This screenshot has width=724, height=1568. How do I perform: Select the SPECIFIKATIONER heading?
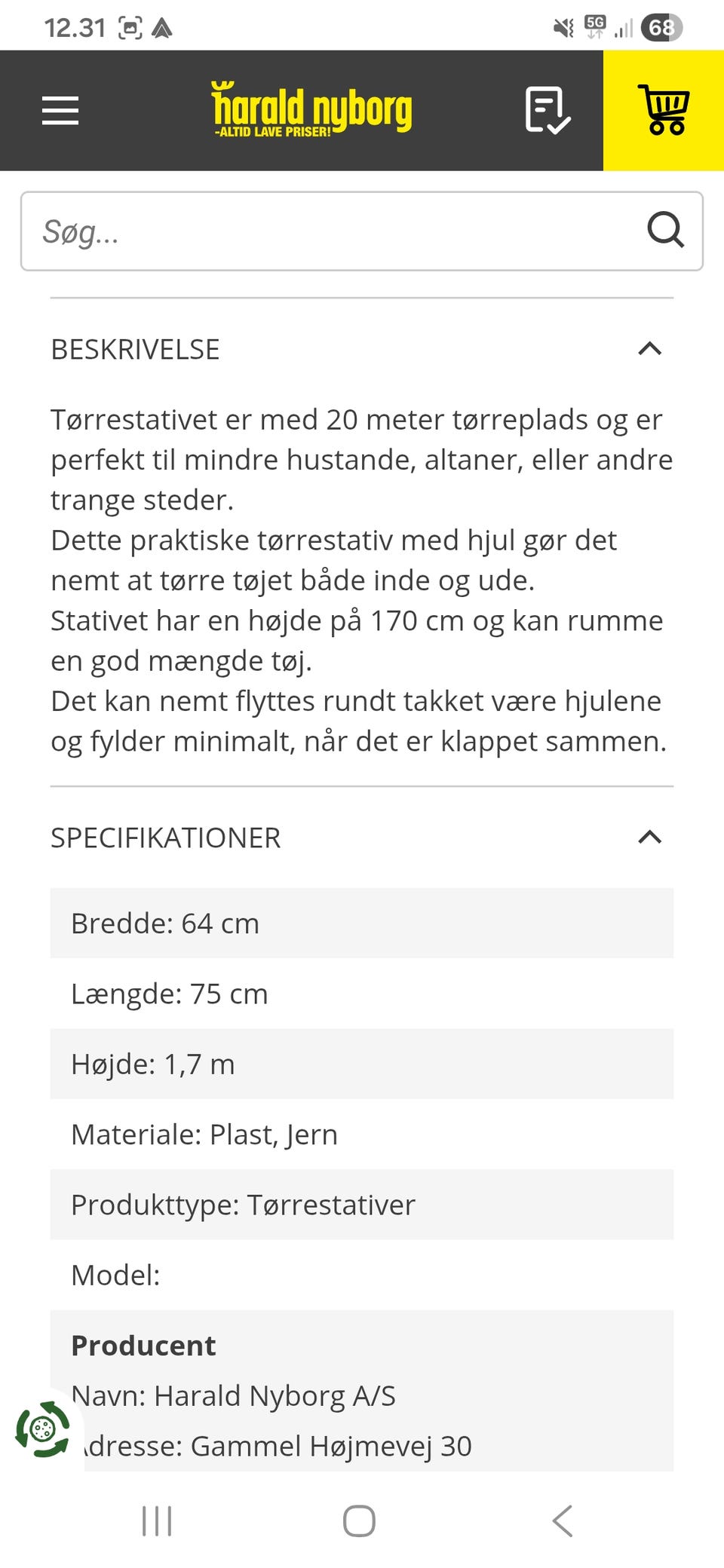[x=165, y=837]
